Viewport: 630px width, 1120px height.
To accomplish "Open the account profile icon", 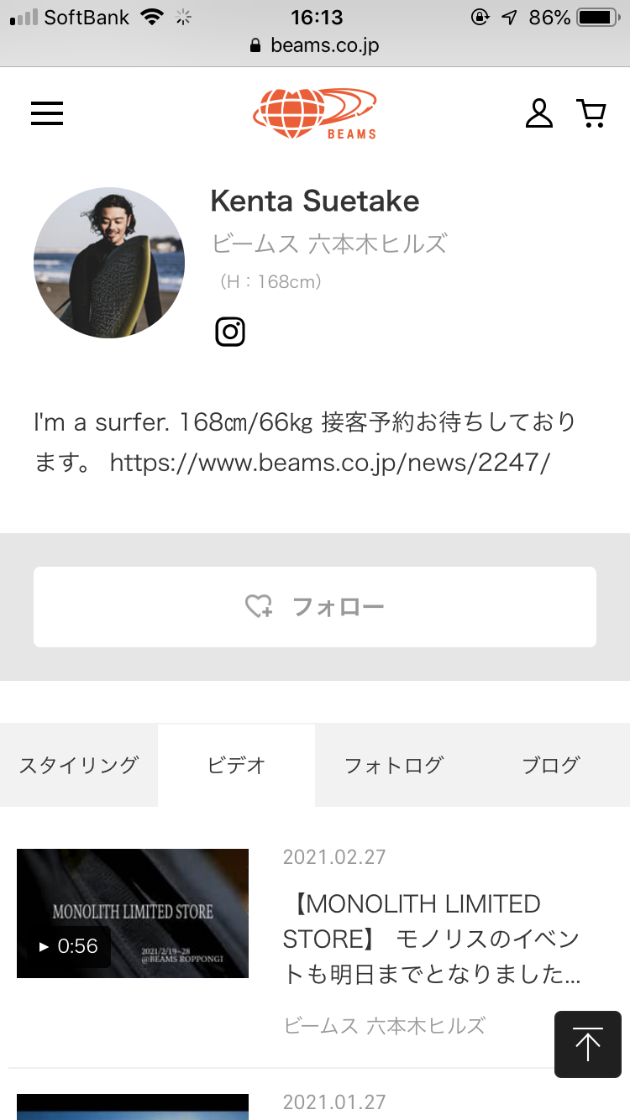I will [539, 113].
